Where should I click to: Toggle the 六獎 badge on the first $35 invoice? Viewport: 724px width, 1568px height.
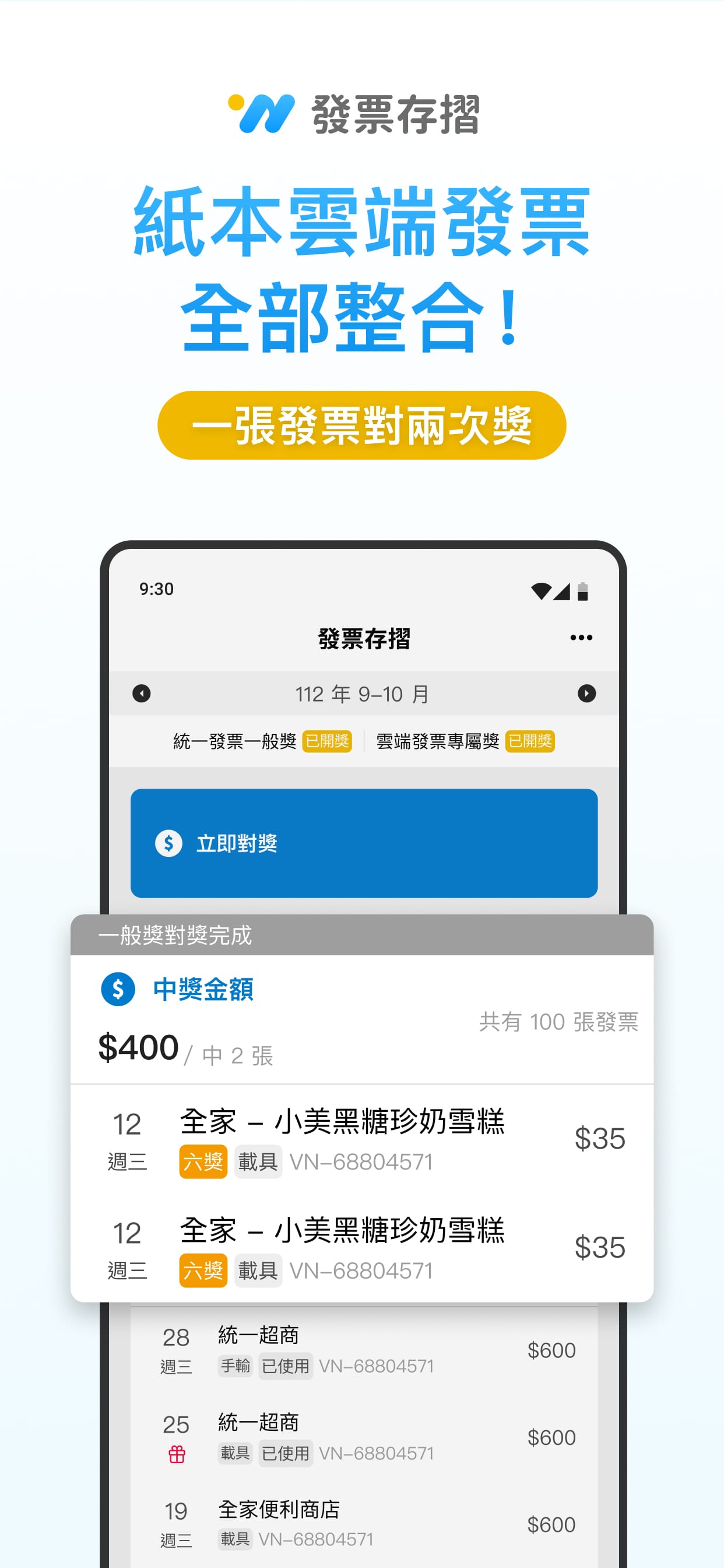tap(203, 1163)
